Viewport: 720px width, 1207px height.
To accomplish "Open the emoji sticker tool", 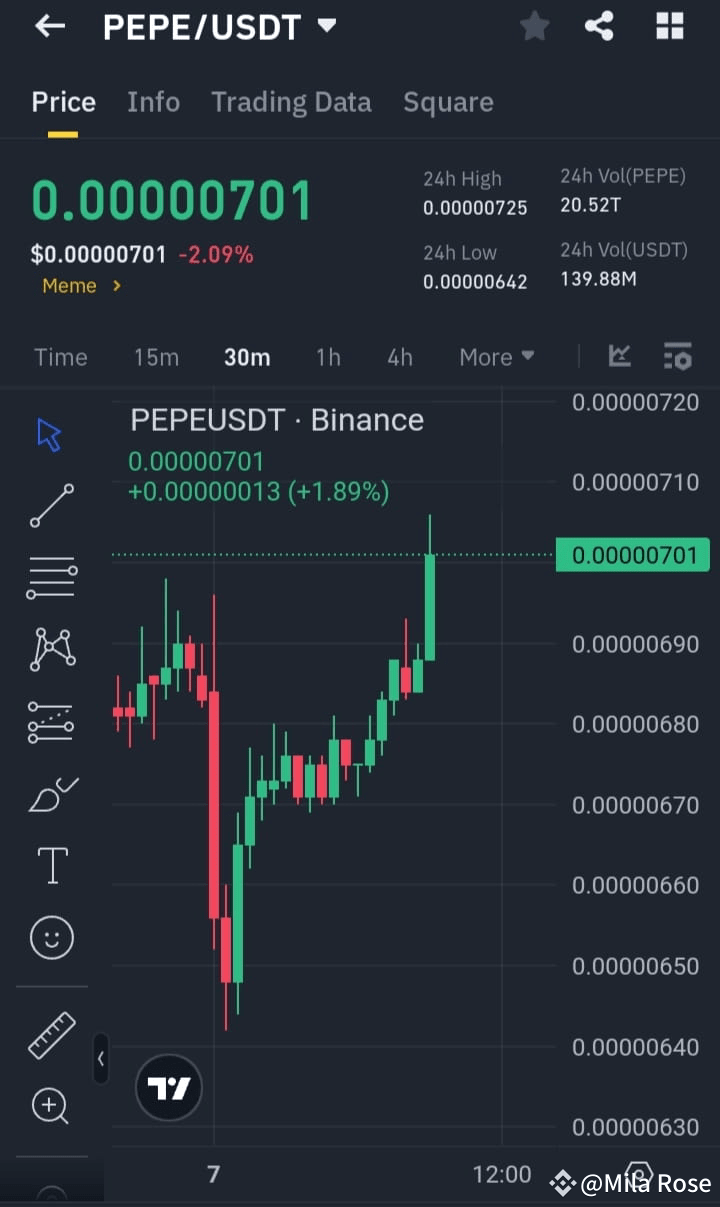I will [x=50, y=937].
